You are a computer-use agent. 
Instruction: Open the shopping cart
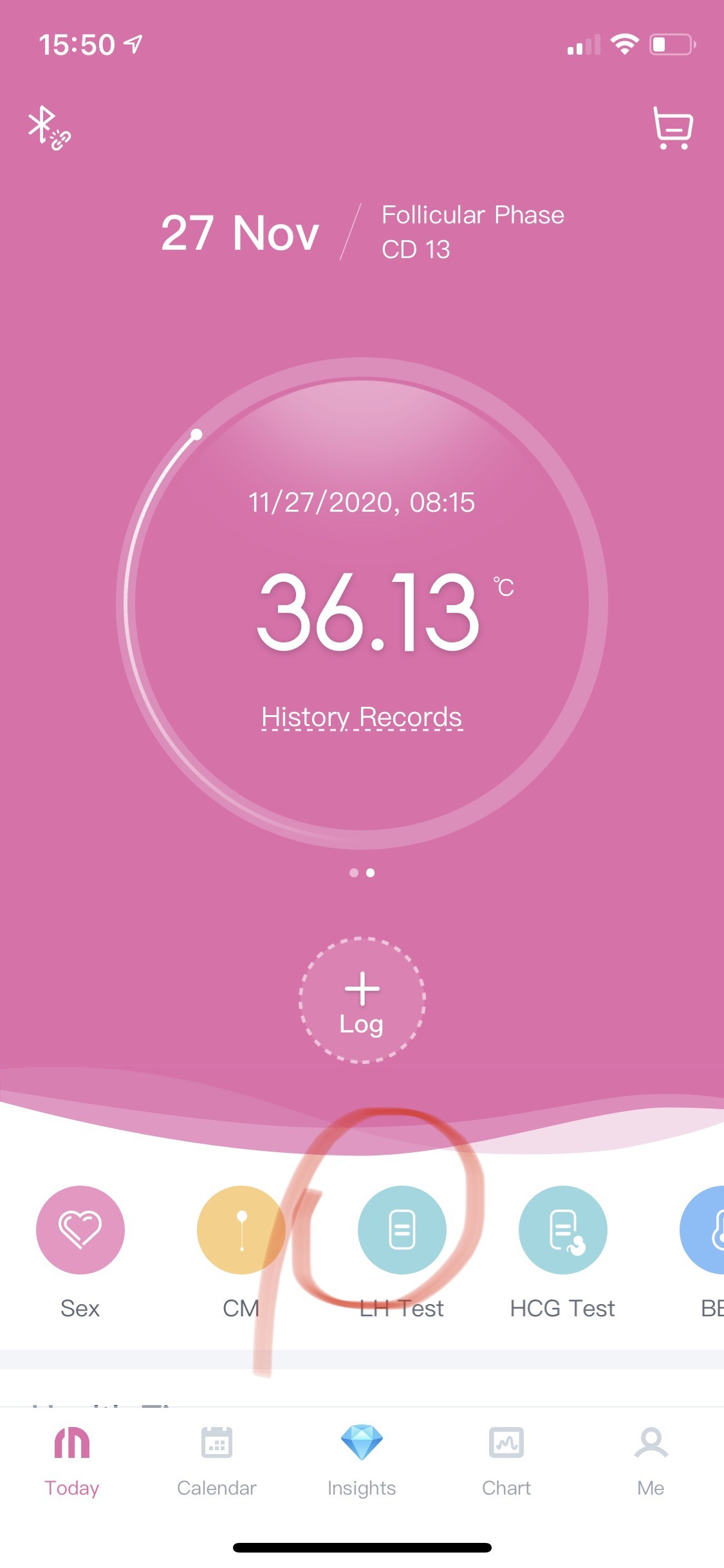(673, 127)
